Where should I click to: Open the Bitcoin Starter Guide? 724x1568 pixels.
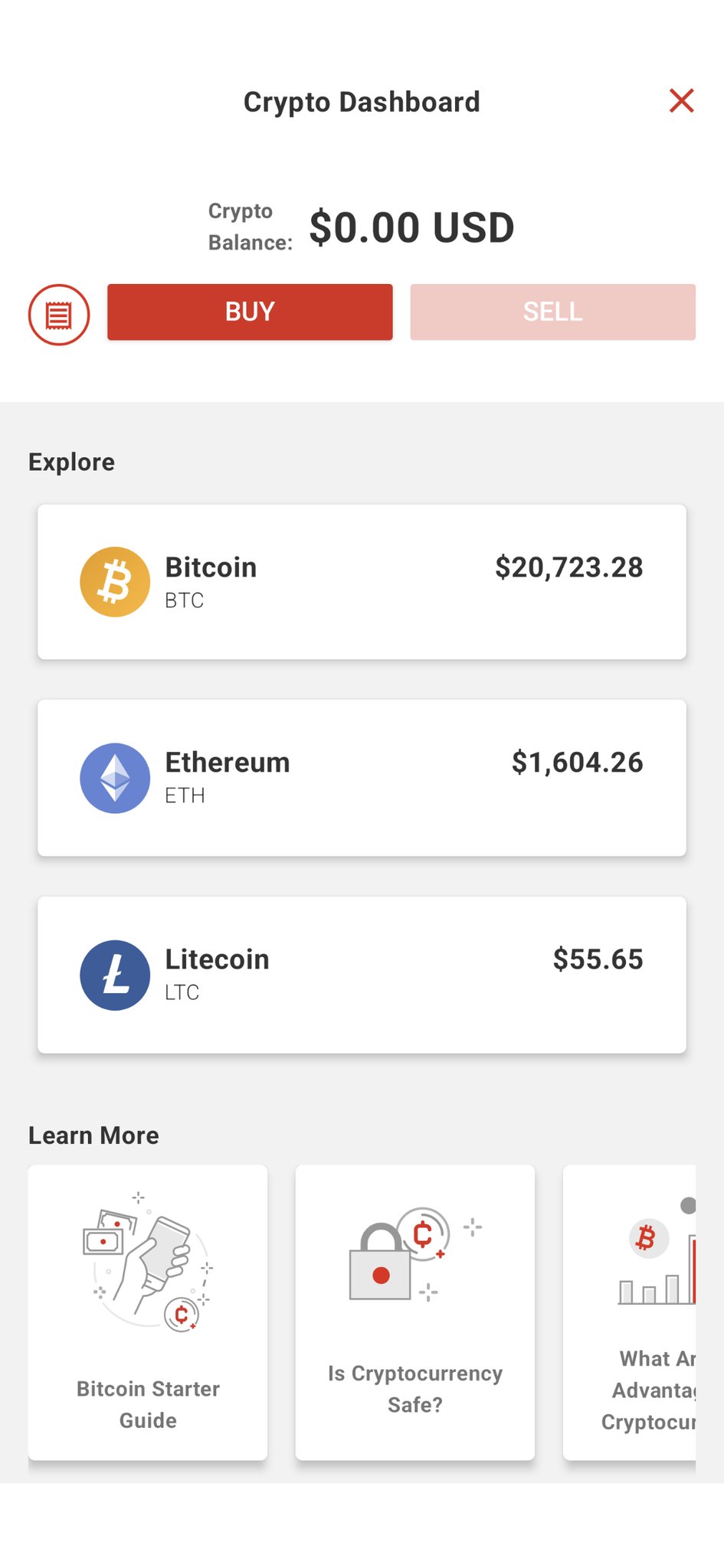148,1312
